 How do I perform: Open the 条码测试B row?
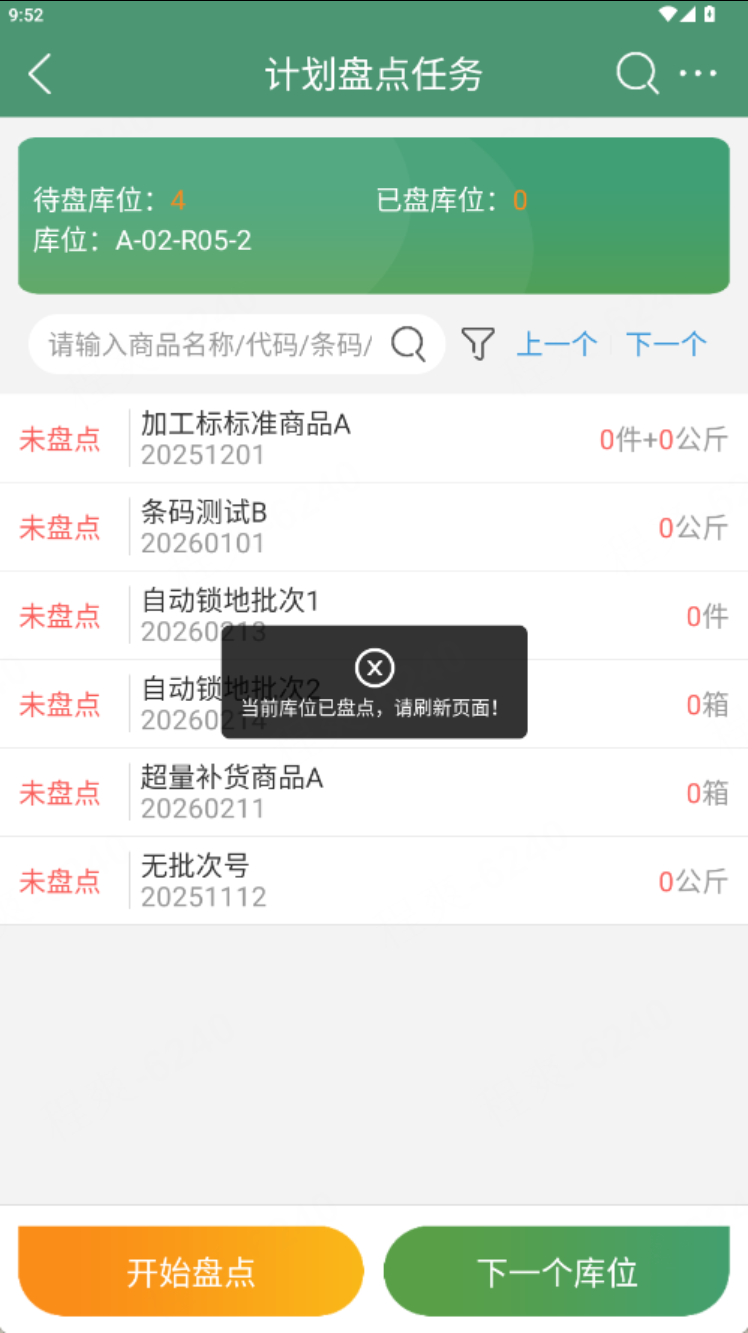pos(373,527)
